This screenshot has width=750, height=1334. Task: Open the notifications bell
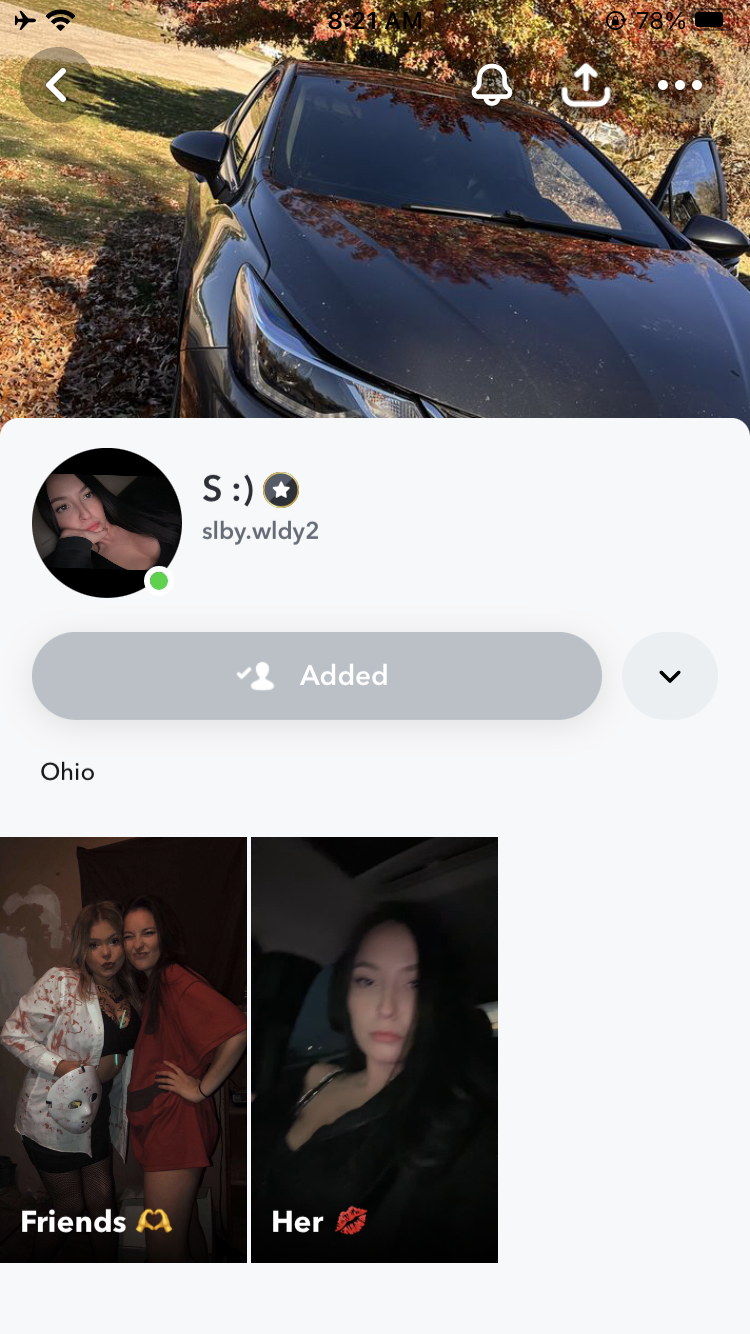(492, 85)
